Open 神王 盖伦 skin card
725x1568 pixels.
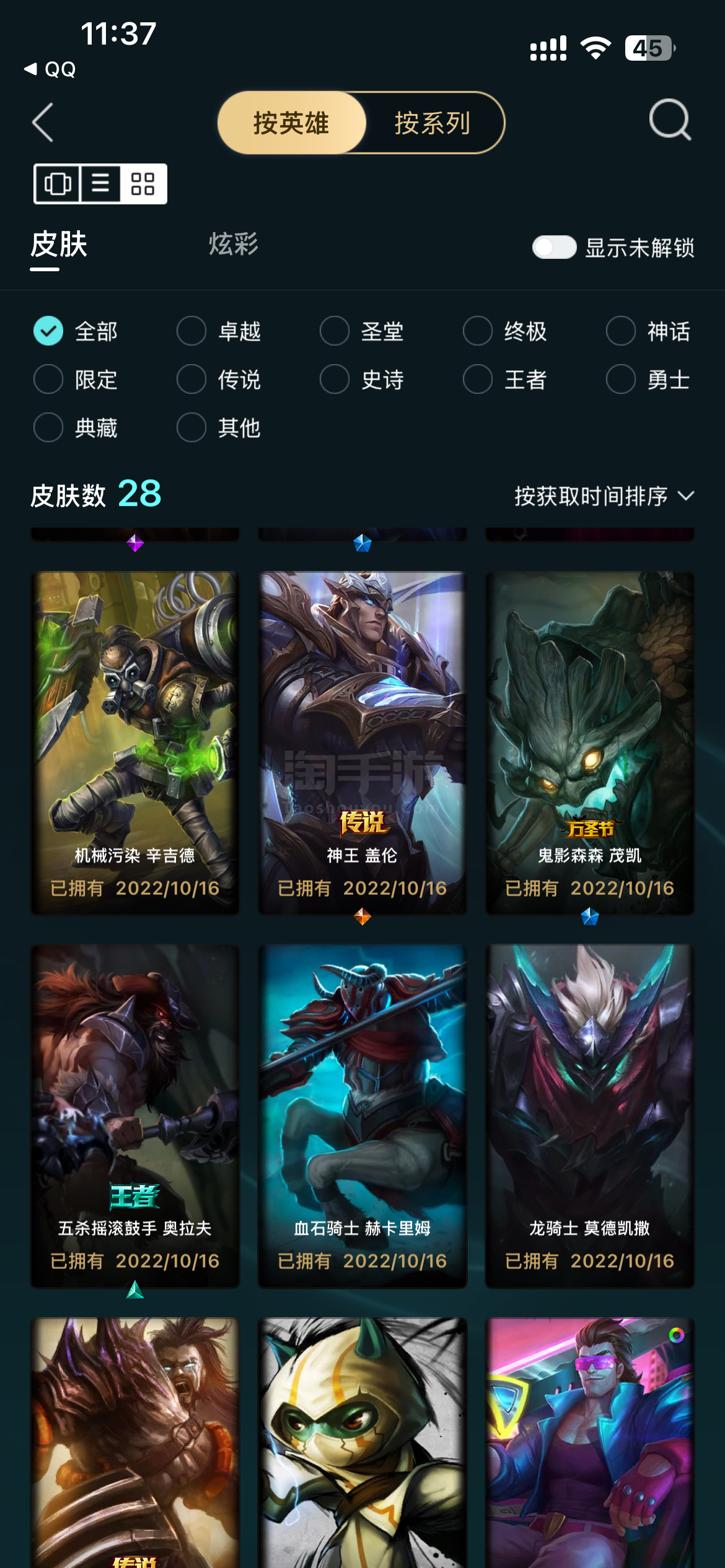[x=362, y=743]
